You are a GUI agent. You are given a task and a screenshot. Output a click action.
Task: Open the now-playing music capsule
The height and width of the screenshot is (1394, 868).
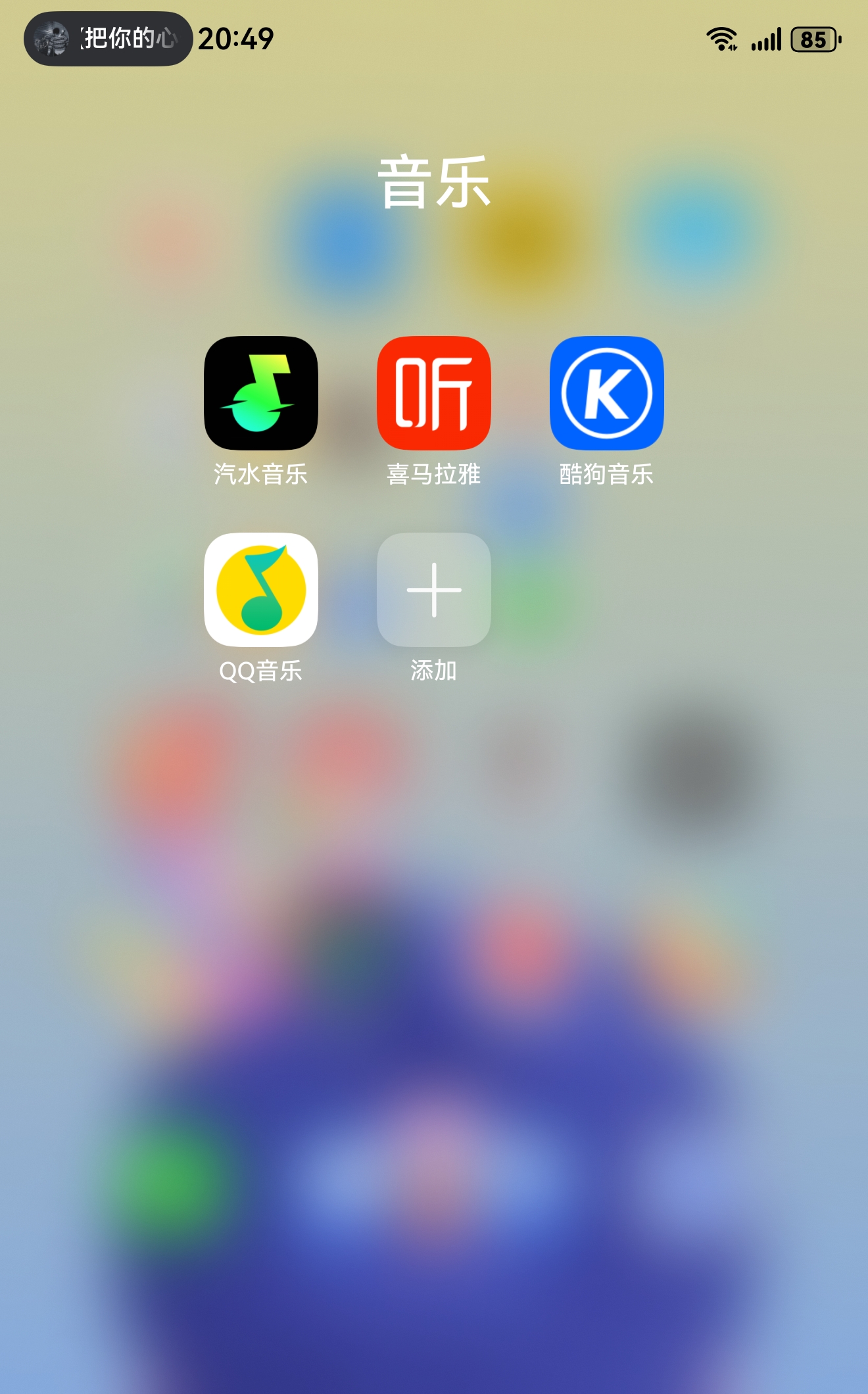coord(108,39)
